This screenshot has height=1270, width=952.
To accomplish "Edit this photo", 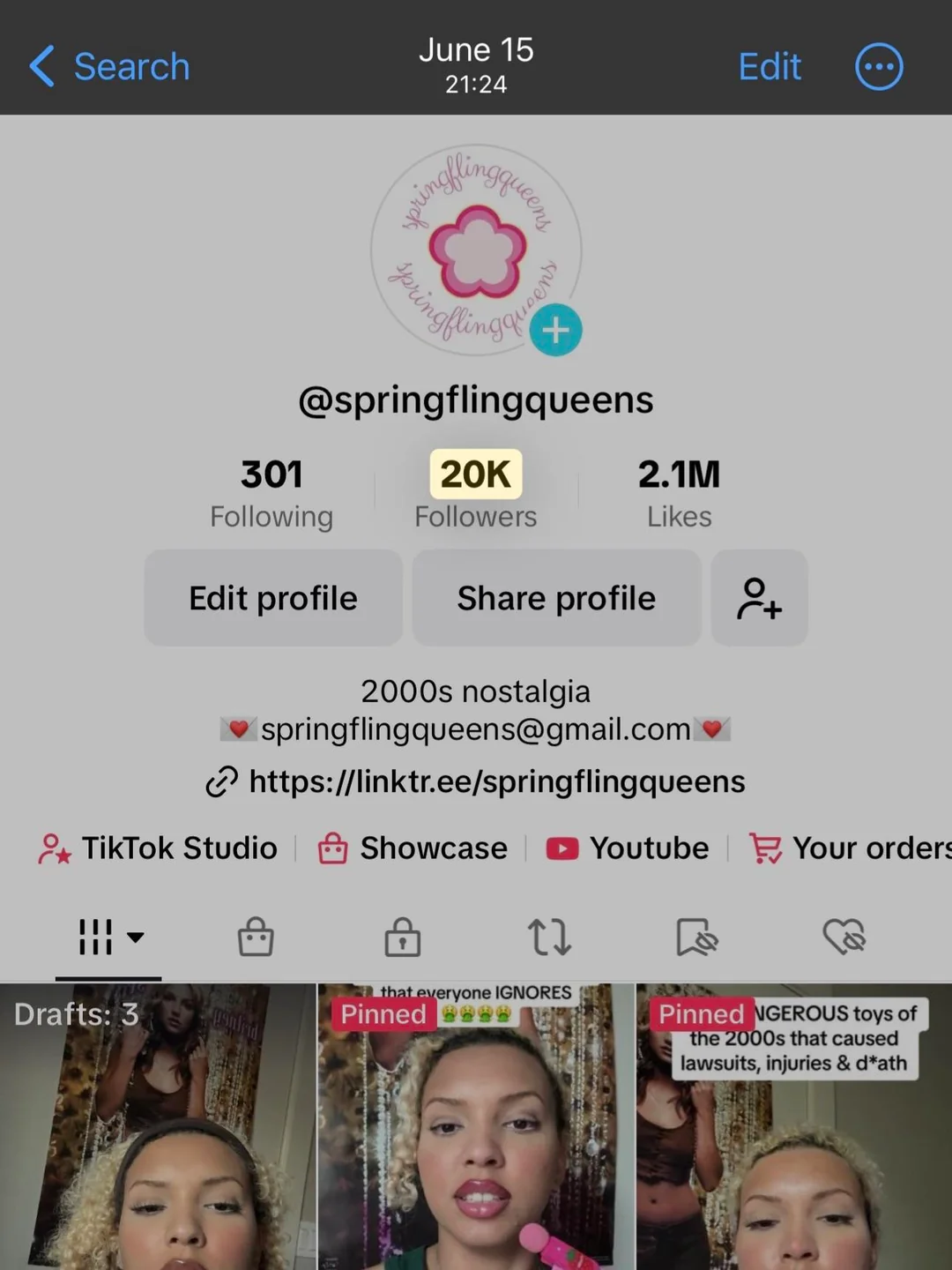I will [769, 67].
